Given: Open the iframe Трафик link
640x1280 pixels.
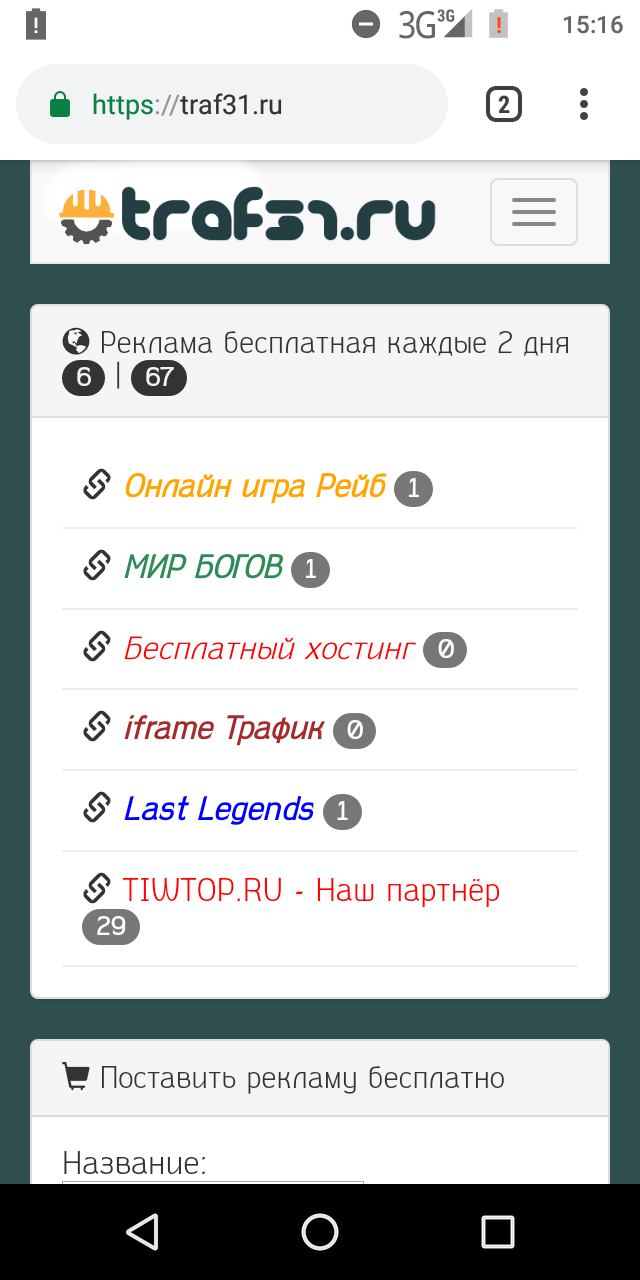Looking at the screenshot, I should pos(223,729).
